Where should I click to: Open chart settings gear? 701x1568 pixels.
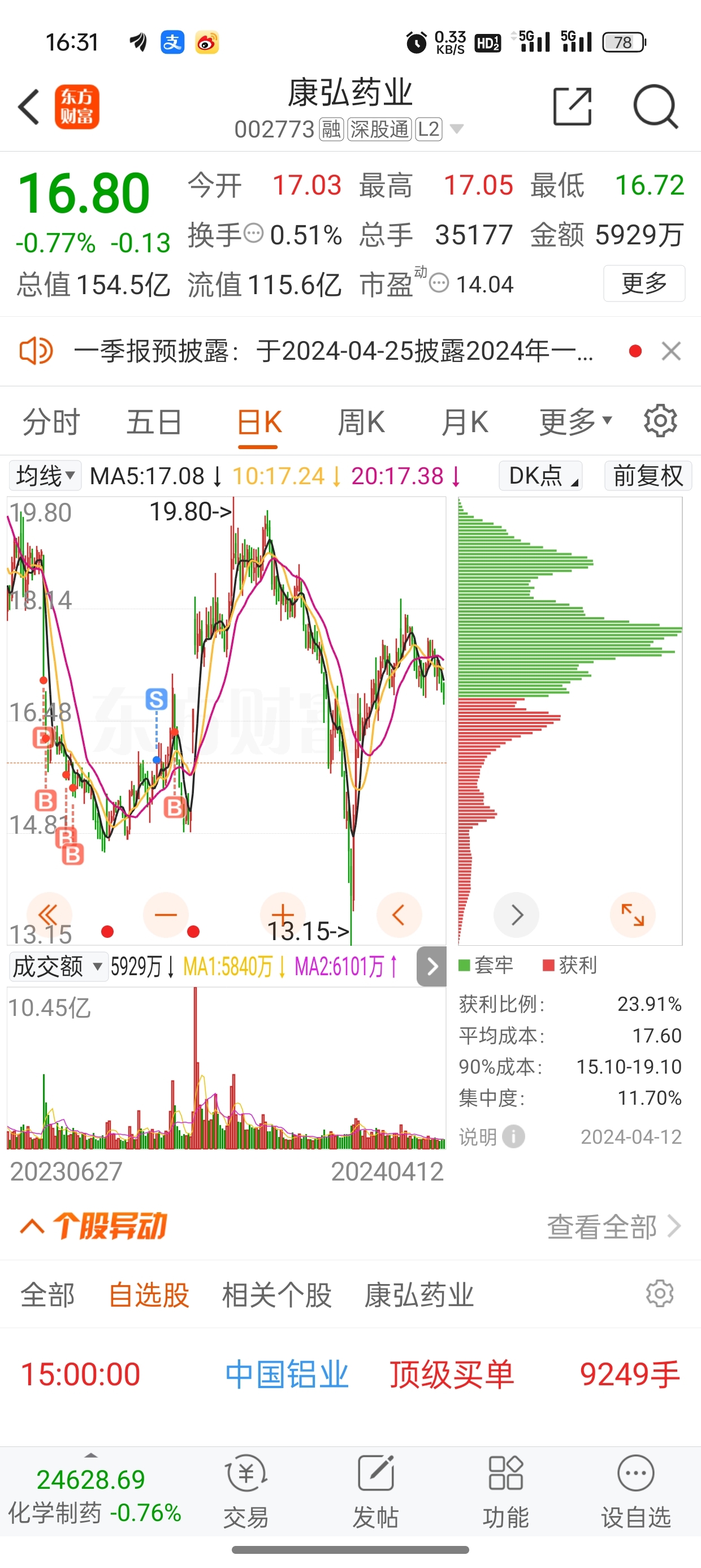pos(660,421)
